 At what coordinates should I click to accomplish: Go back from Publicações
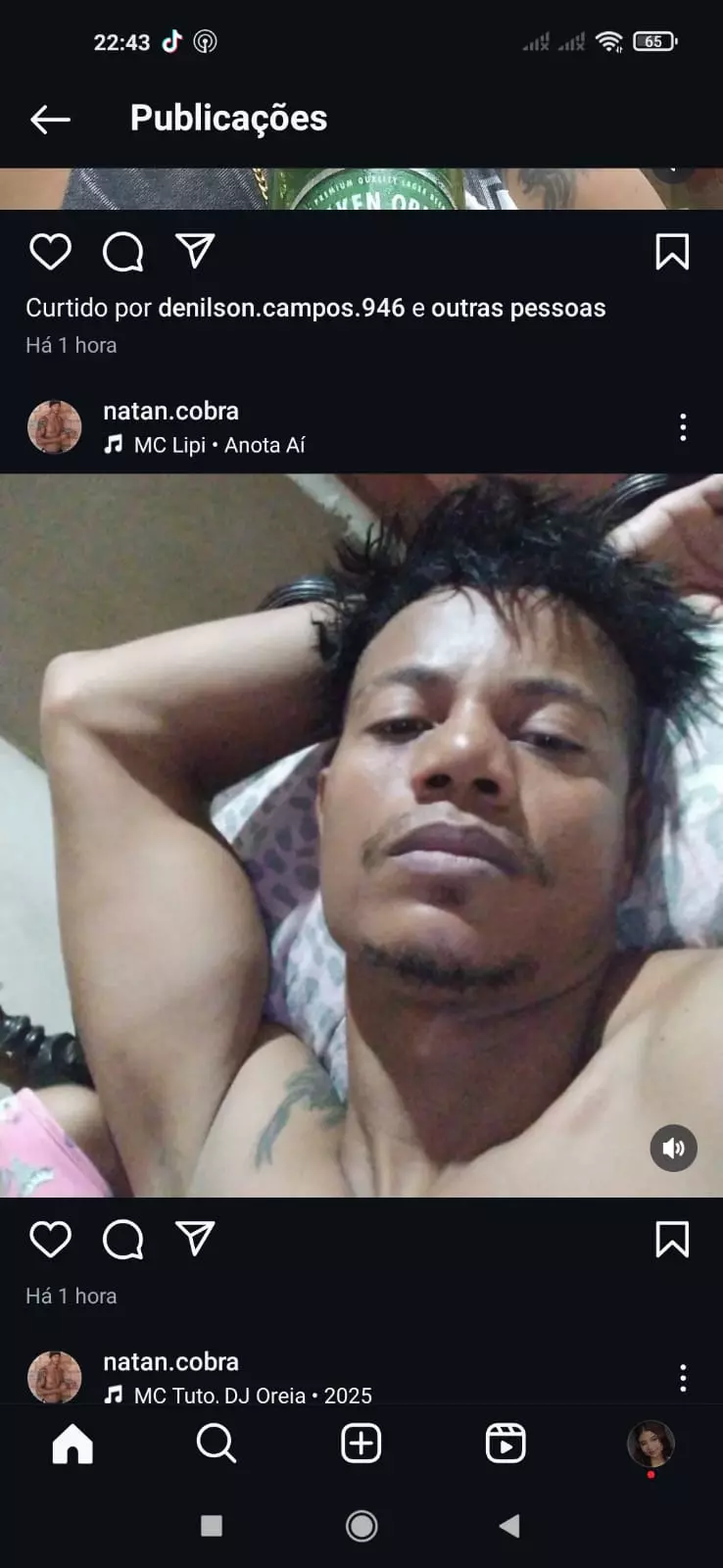coord(50,120)
